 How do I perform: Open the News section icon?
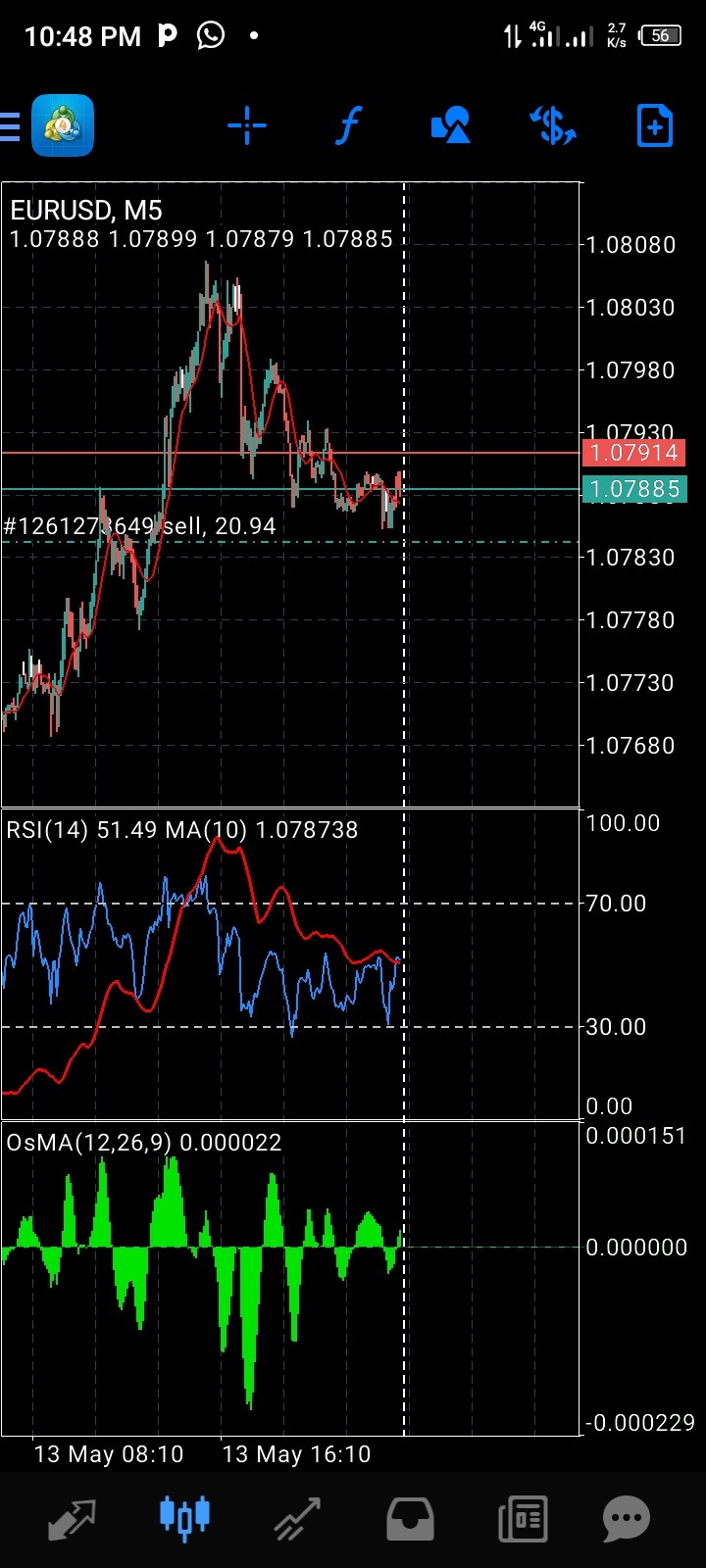522,1517
